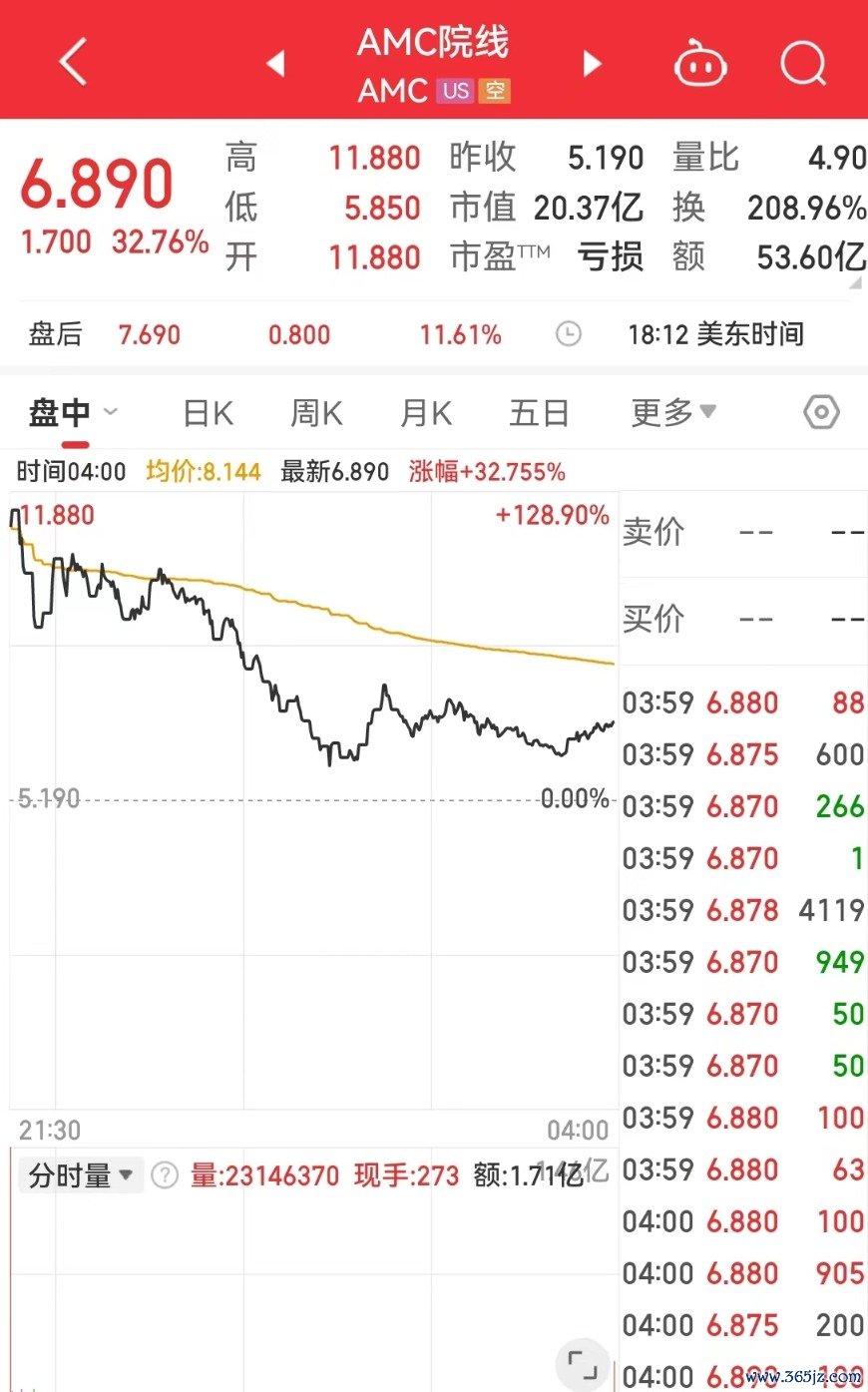
Task: Open the robot assistant icon
Action: [x=700, y=64]
